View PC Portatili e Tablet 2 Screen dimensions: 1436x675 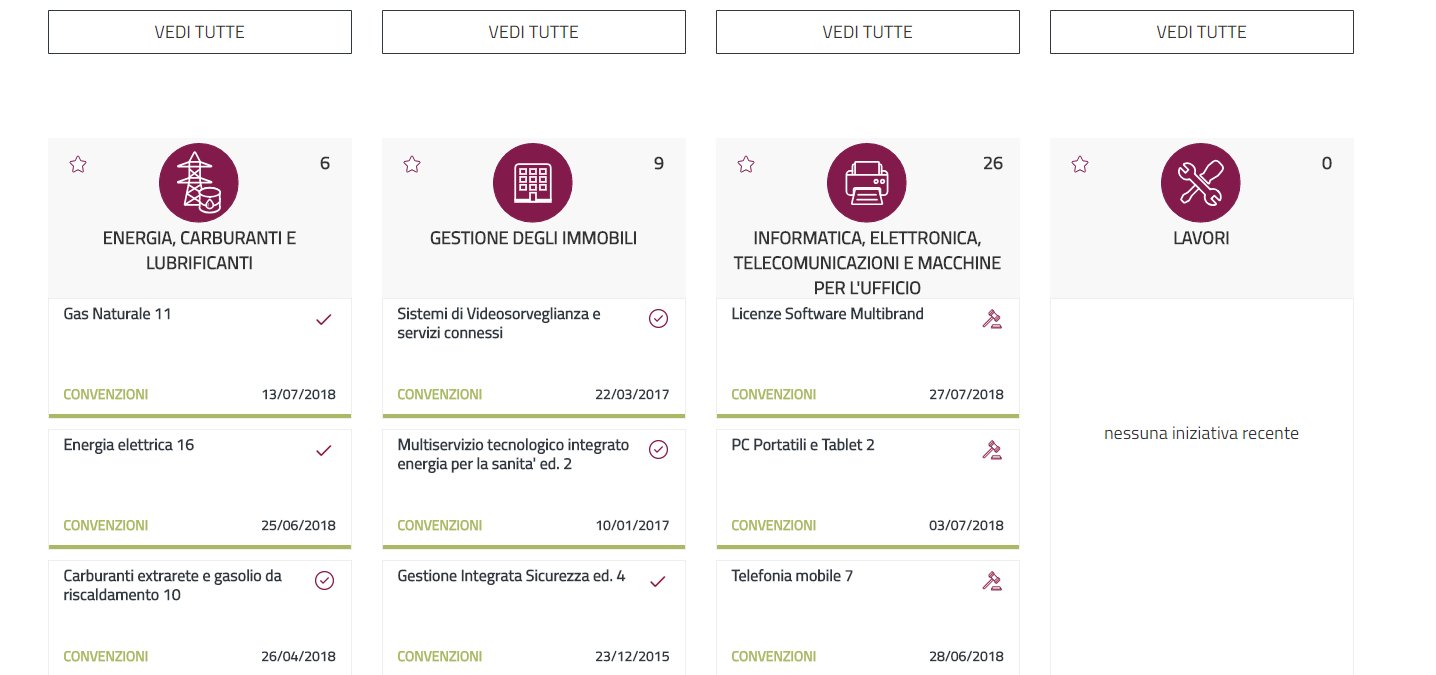click(803, 445)
